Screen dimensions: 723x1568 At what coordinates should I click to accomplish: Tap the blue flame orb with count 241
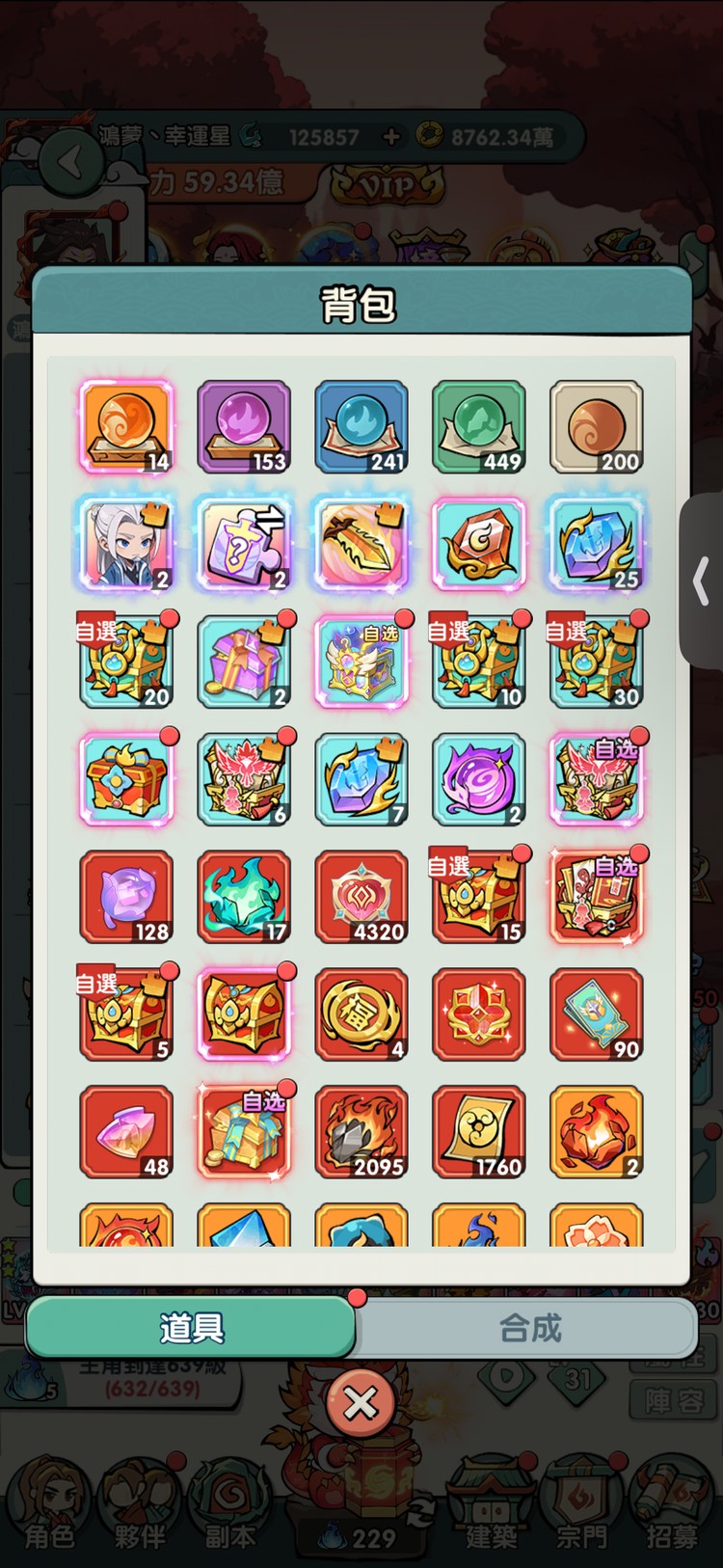coord(361,427)
